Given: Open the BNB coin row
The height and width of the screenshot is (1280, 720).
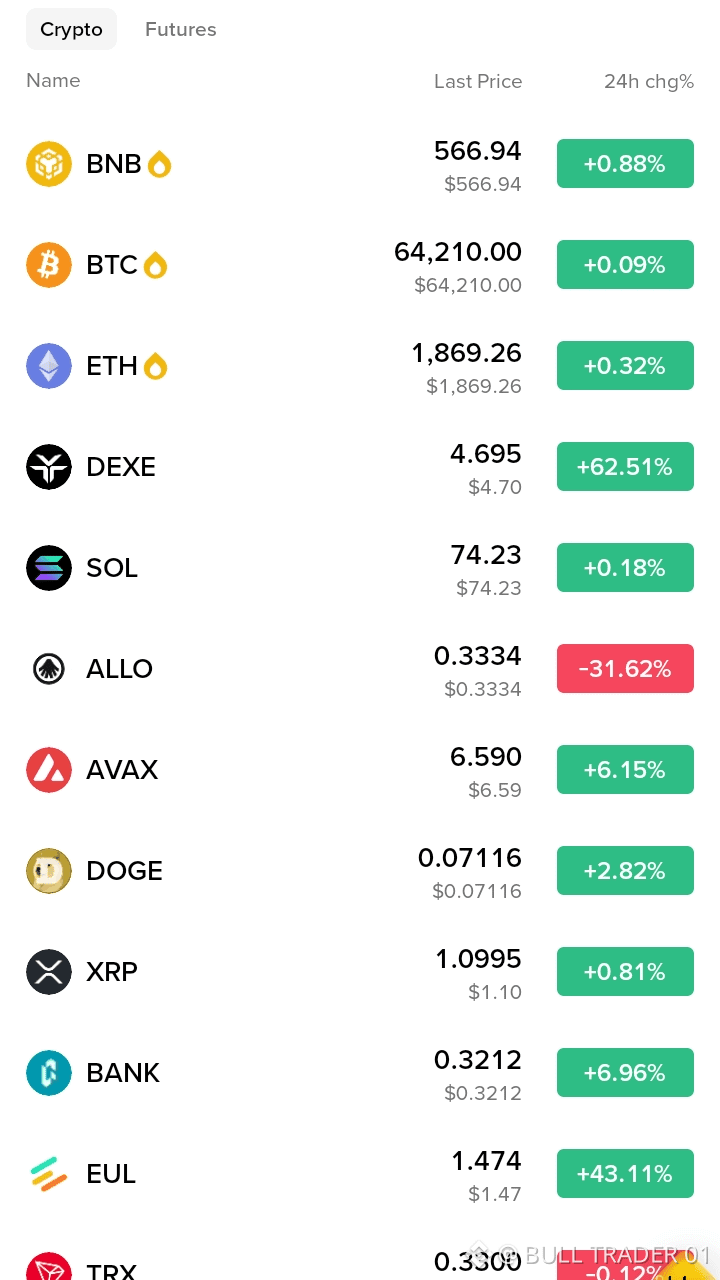Looking at the screenshot, I should click(360, 164).
